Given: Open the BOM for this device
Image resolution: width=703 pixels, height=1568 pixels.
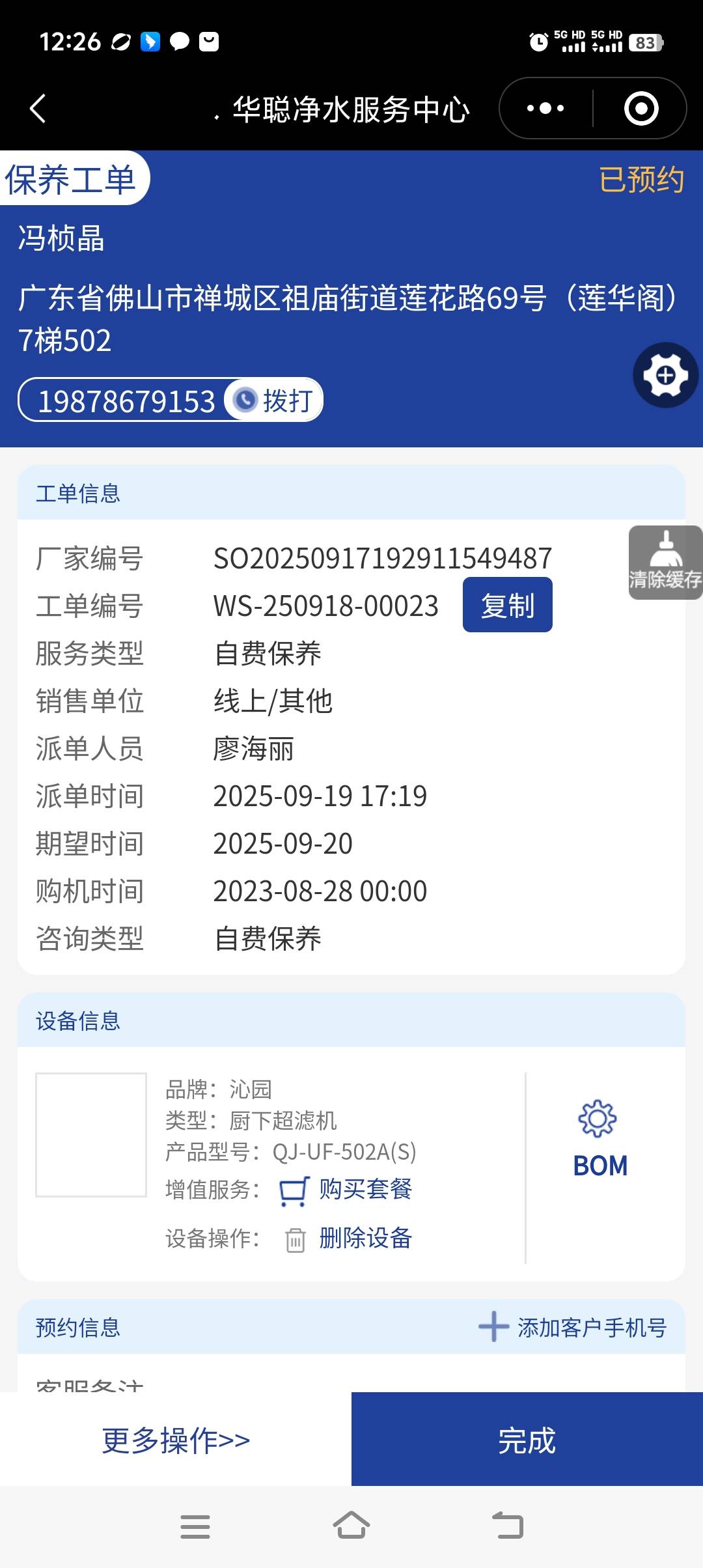Looking at the screenshot, I should tap(600, 1140).
